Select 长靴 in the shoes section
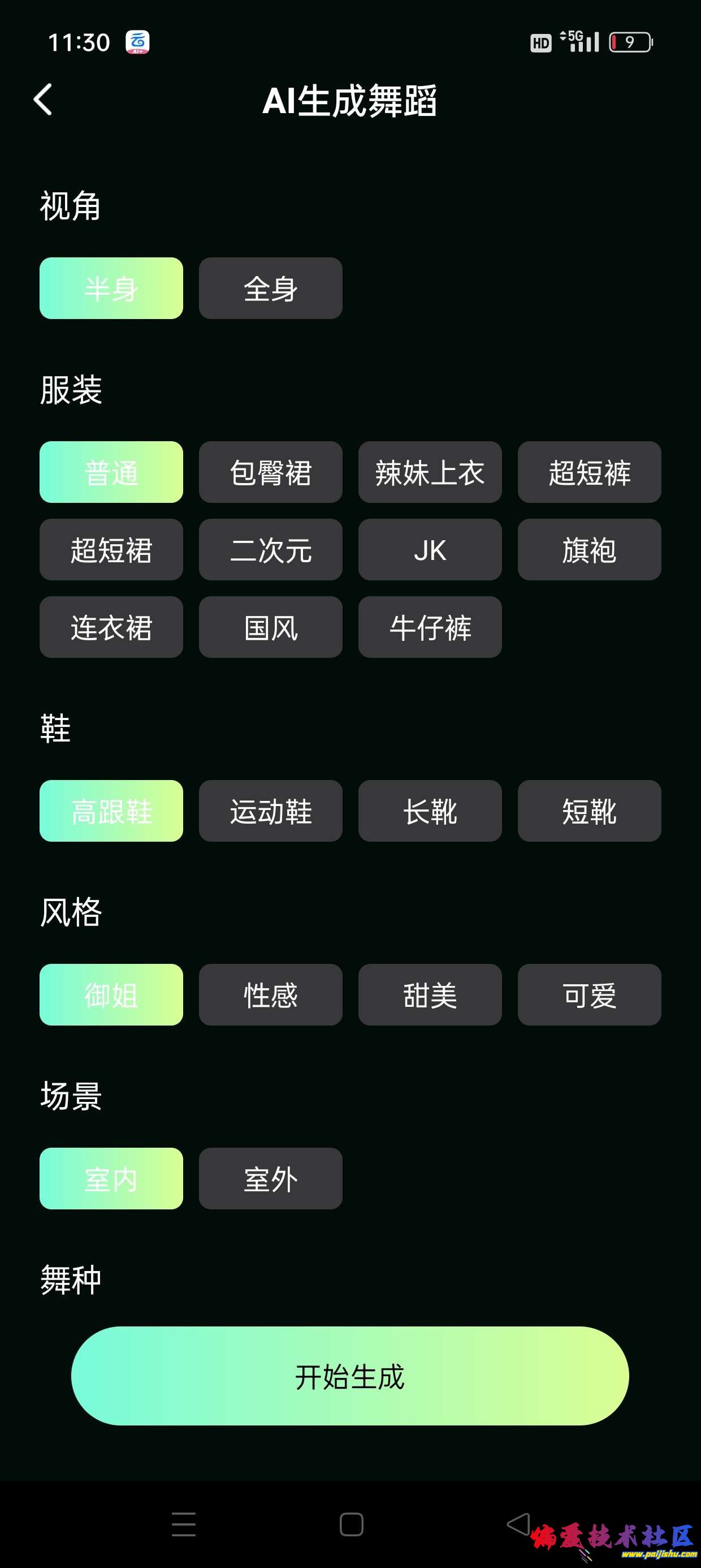The width and height of the screenshot is (701, 1568). [430, 811]
